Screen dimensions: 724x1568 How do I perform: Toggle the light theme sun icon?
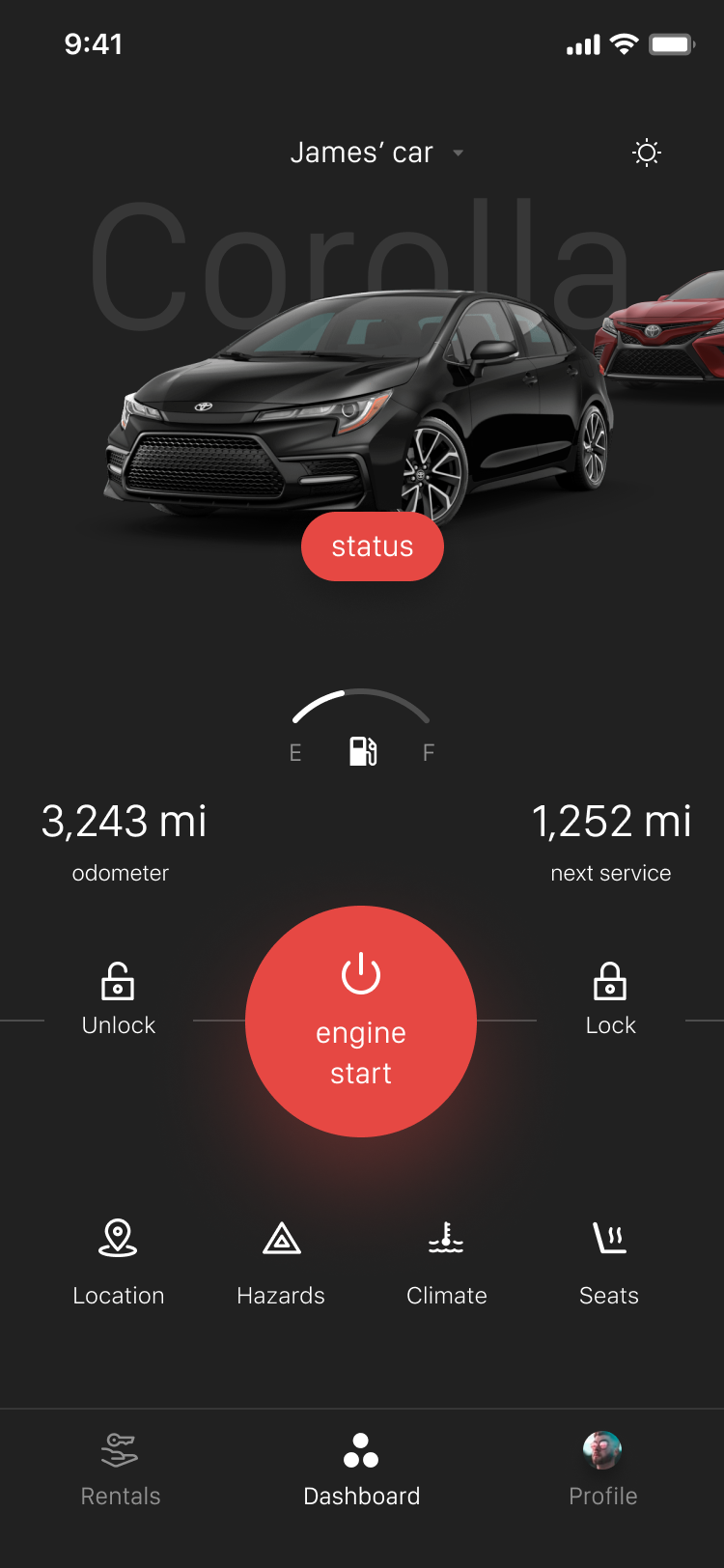[x=646, y=153]
